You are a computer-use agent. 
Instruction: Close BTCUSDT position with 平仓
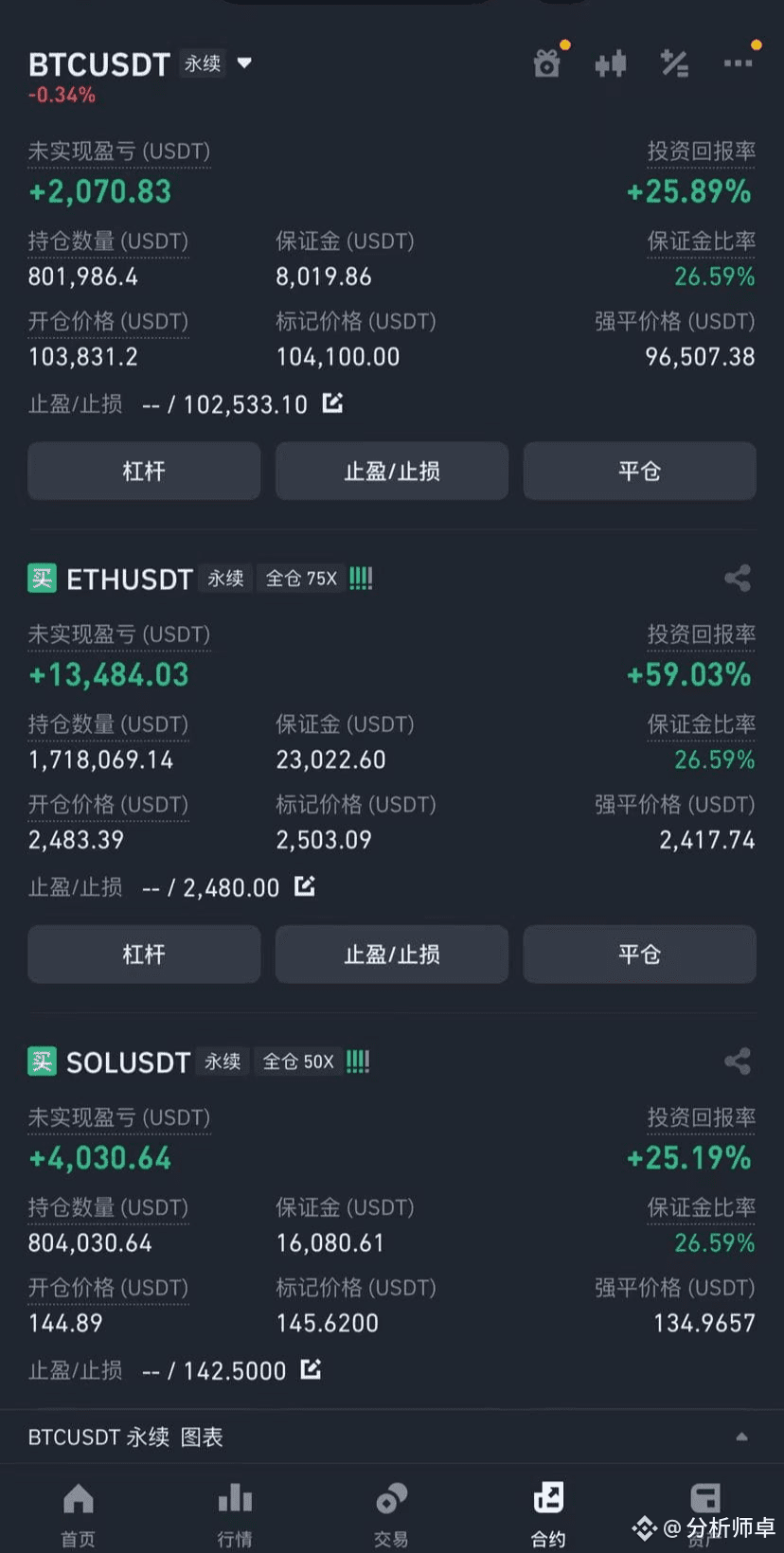639,471
